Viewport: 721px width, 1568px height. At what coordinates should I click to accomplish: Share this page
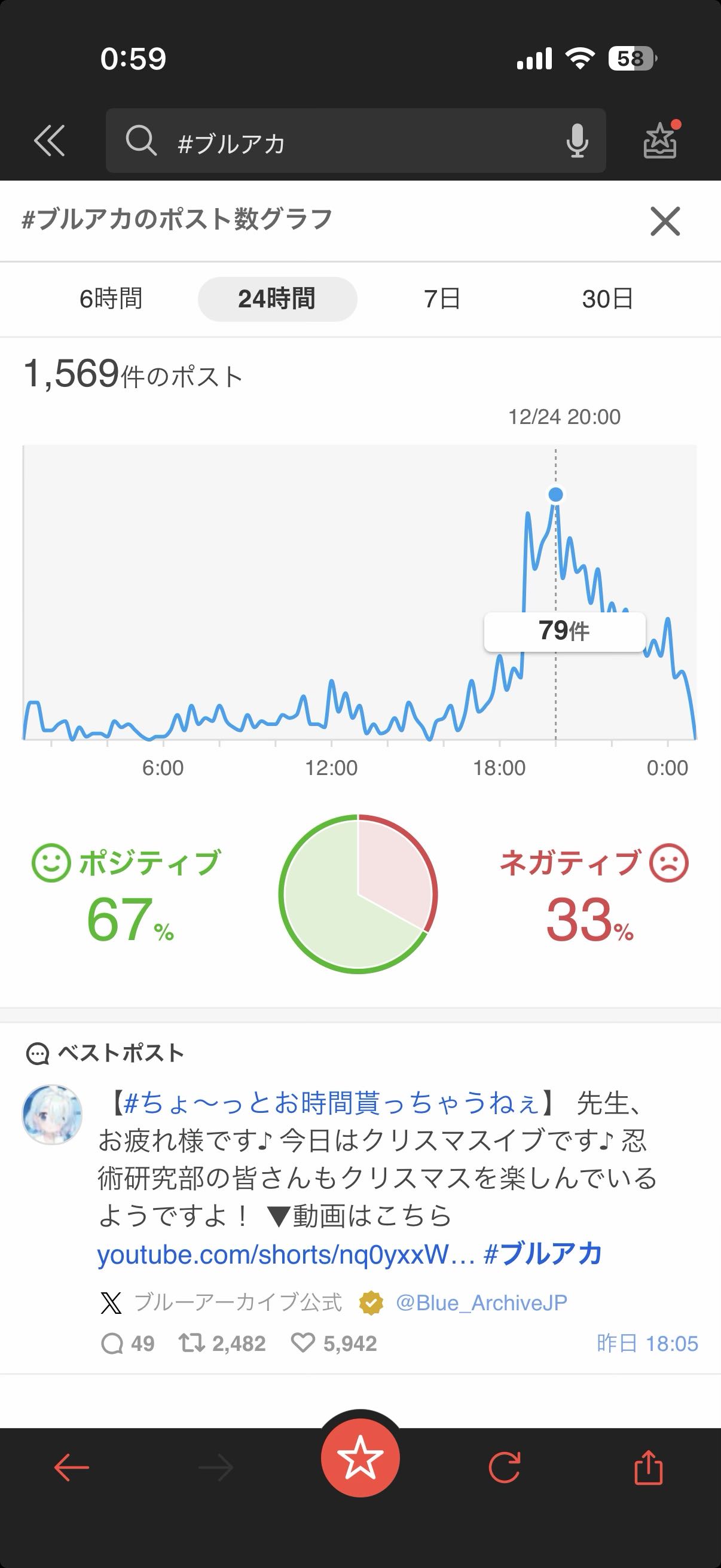tap(648, 1468)
